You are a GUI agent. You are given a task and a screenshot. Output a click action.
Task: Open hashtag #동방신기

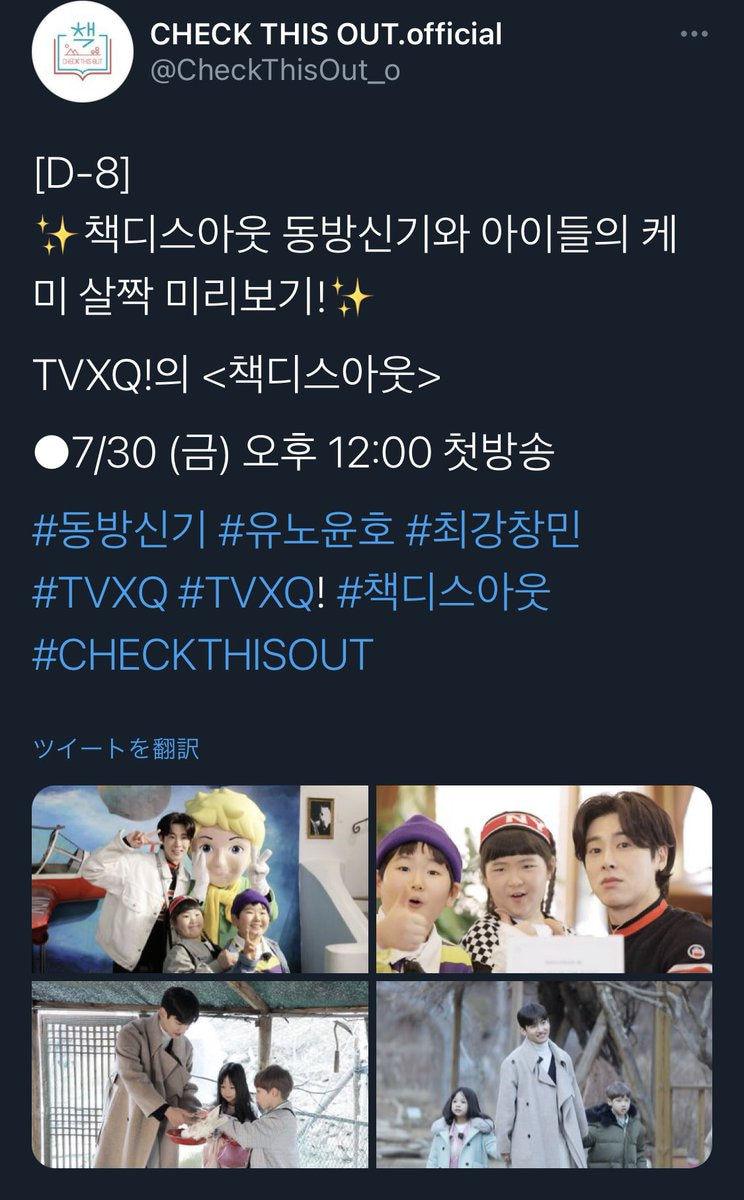tap(119, 531)
